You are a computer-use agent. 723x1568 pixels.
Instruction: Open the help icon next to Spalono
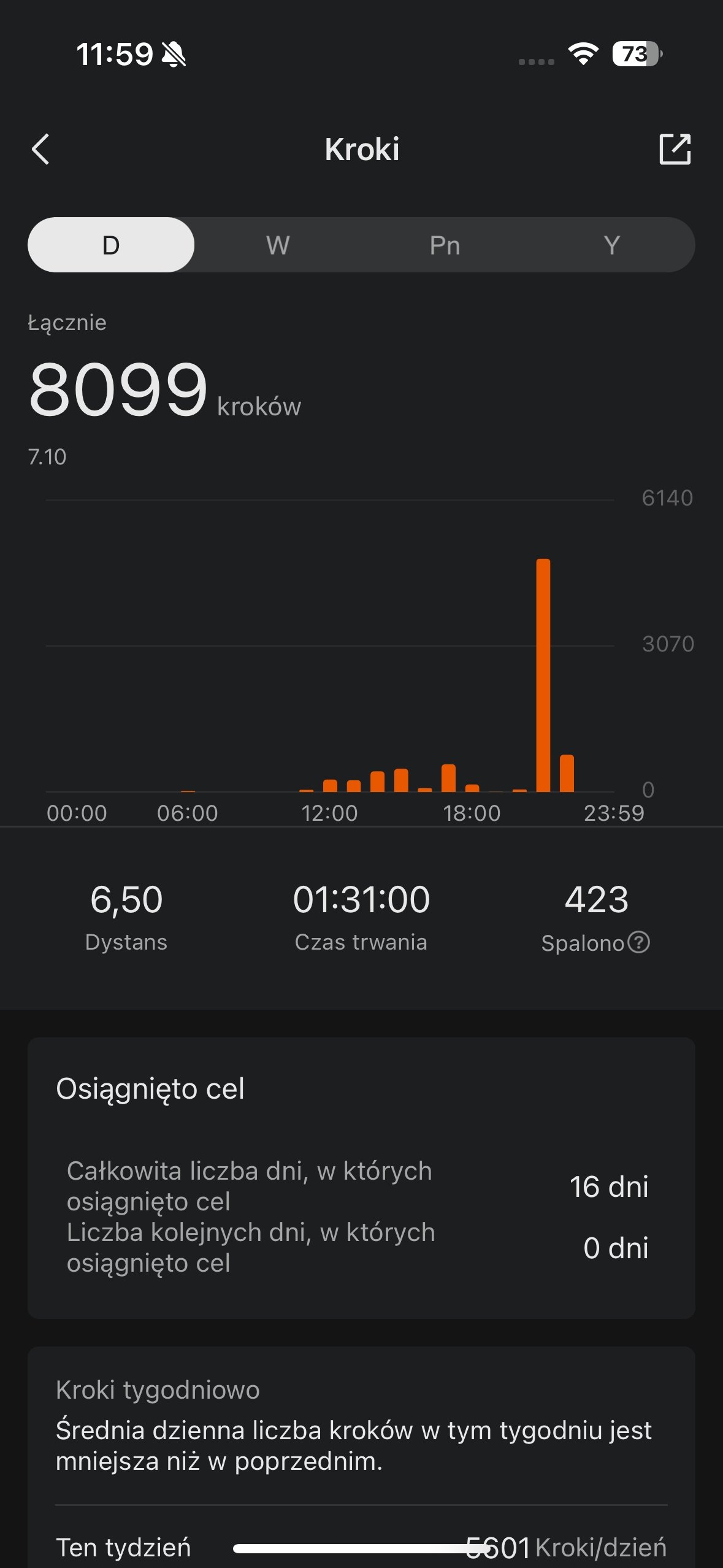tap(639, 942)
